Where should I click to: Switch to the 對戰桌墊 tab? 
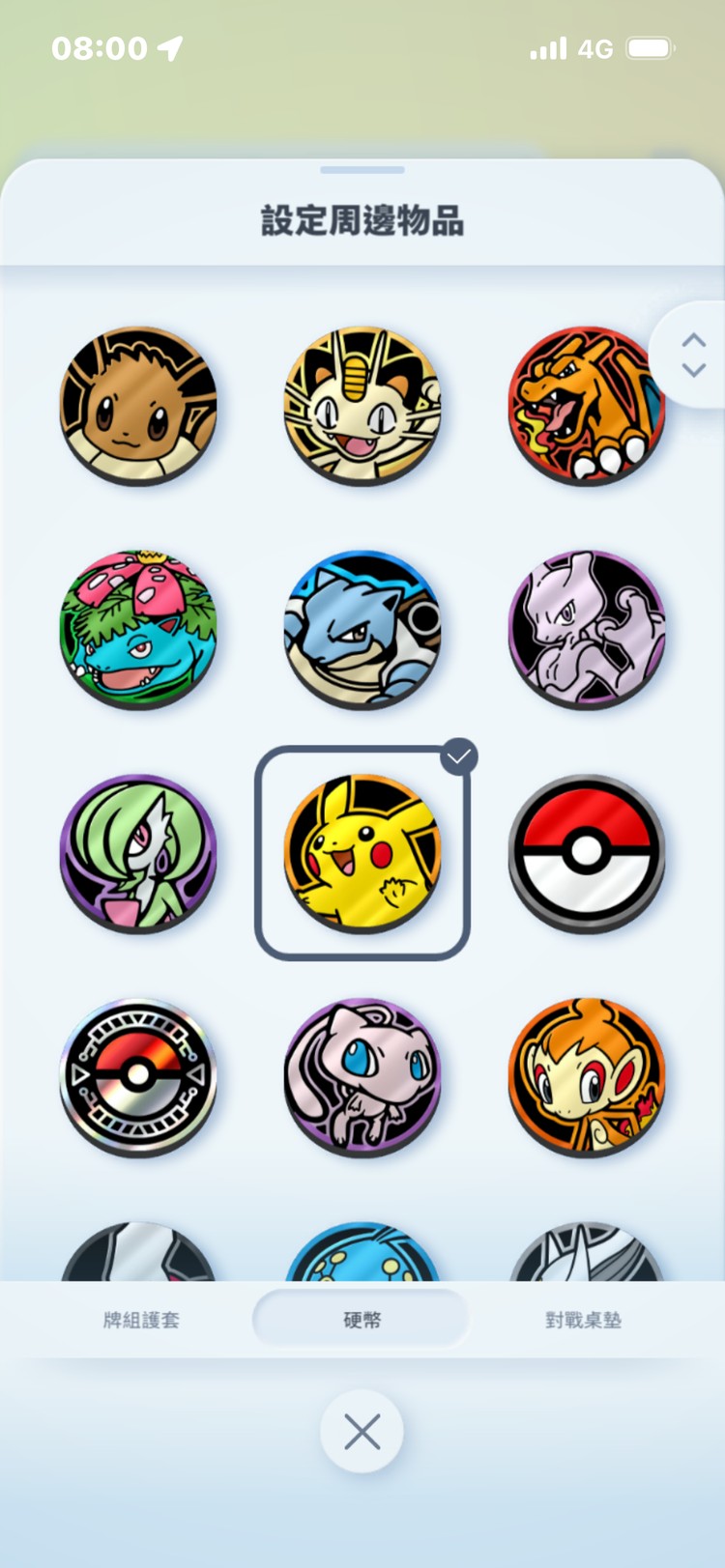(x=583, y=1320)
